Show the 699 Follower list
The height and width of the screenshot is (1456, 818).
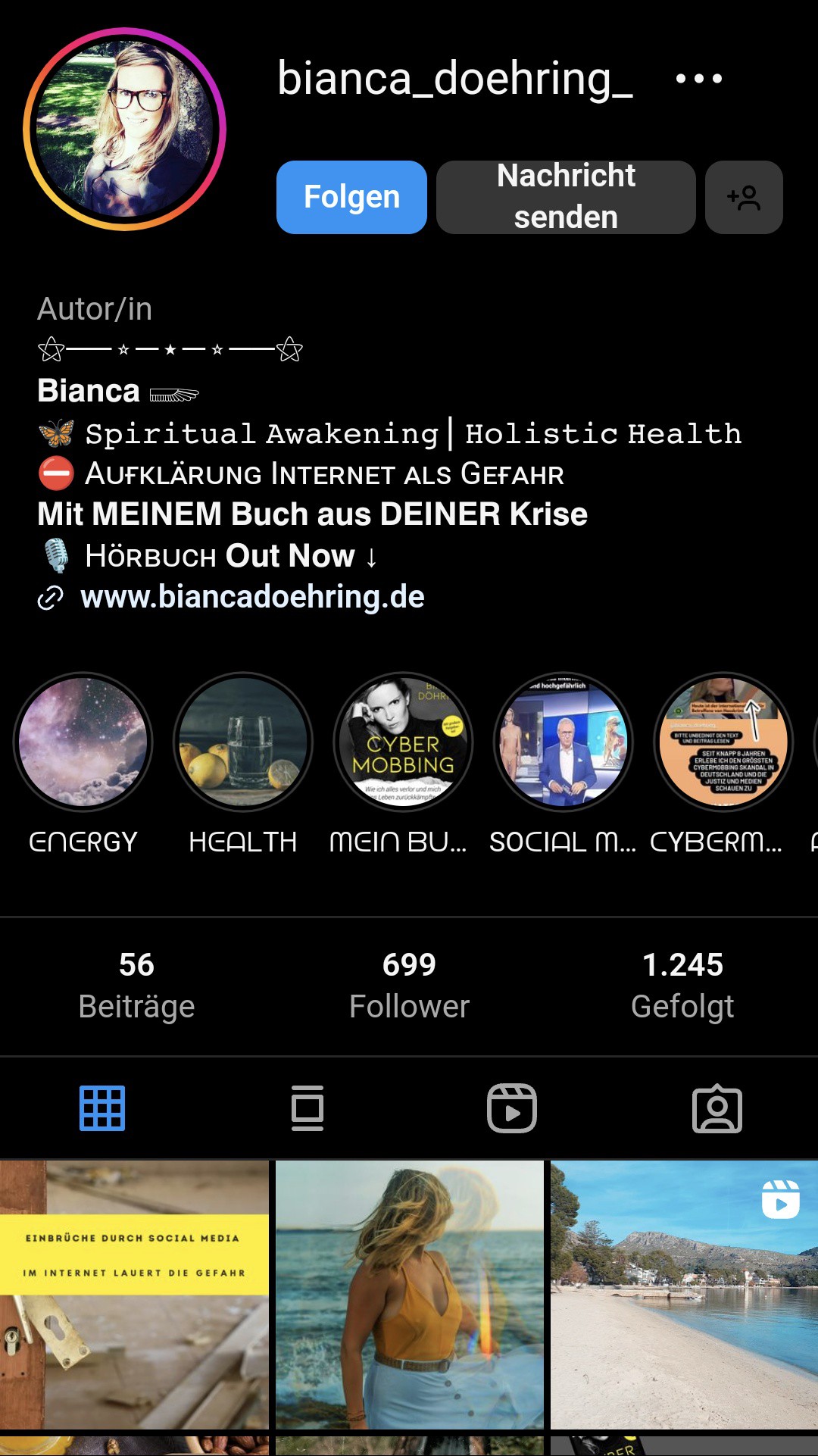click(409, 986)
